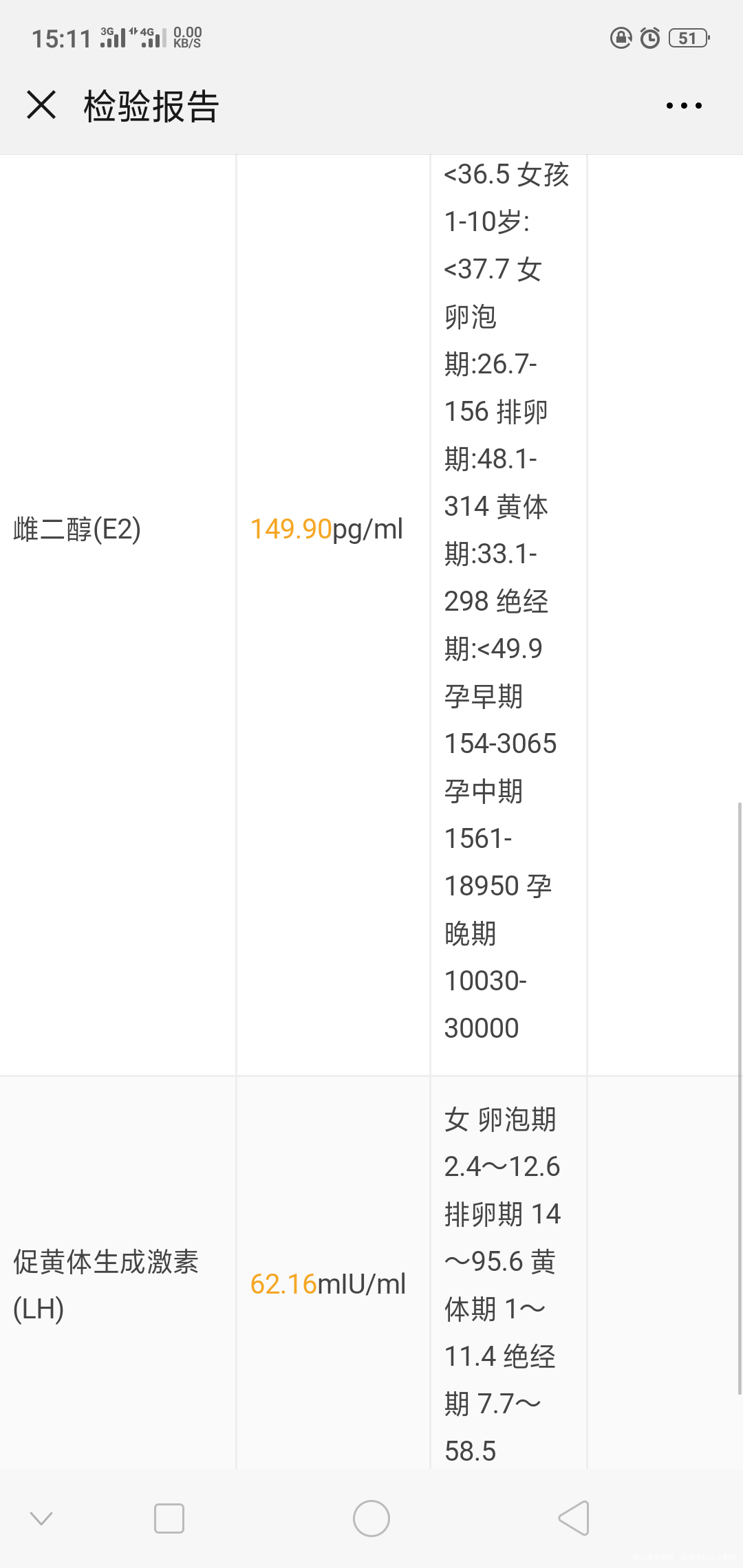Image resolution: width=743 pixels, height=1568 pixels.
Task: Tap the highlighted 149.90pg/ml value
Action: (326, 530)
